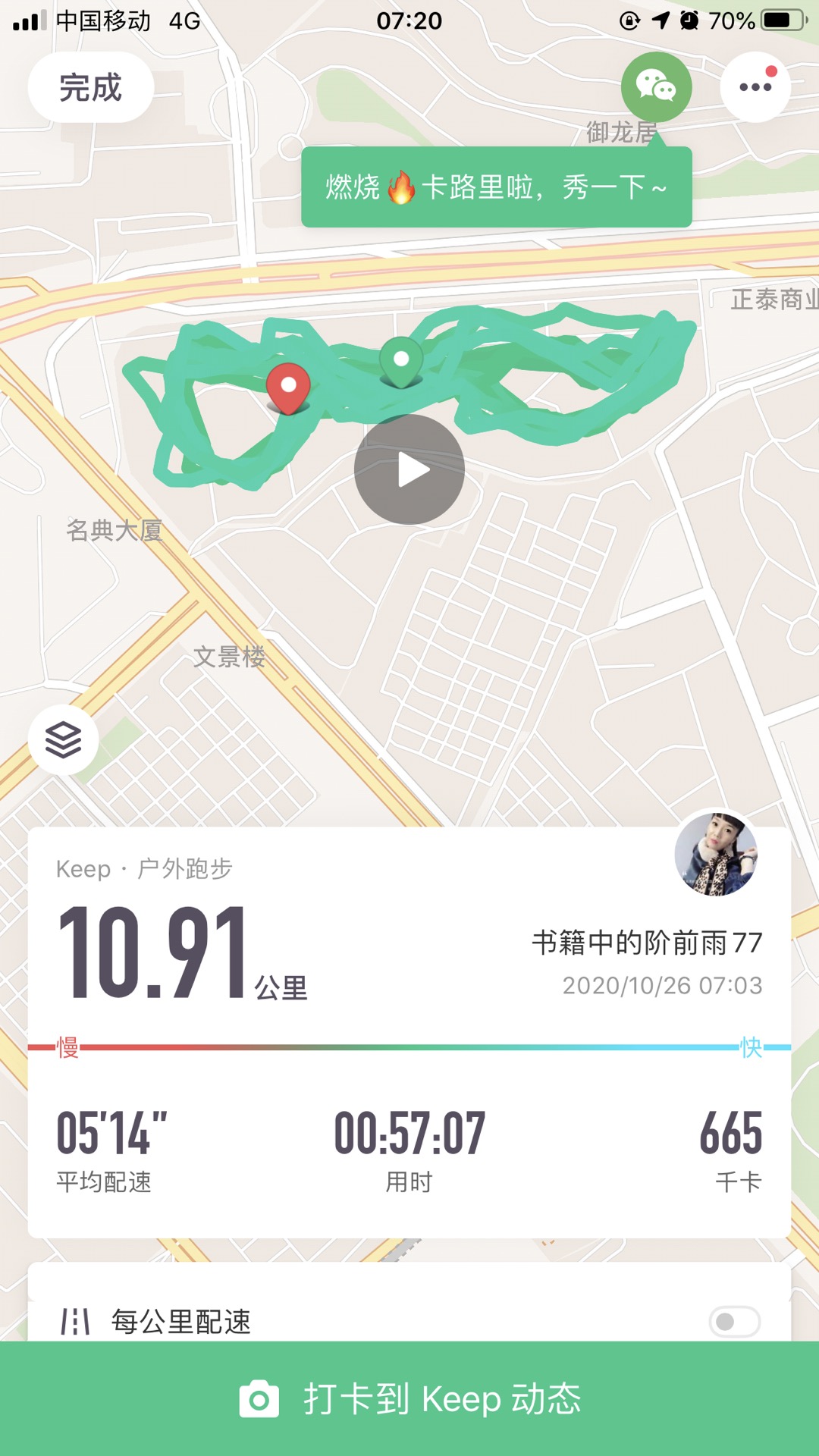Screen dimensions: 819x1456
Task: Share the run via WeChat icon
Action: (656, 87)
